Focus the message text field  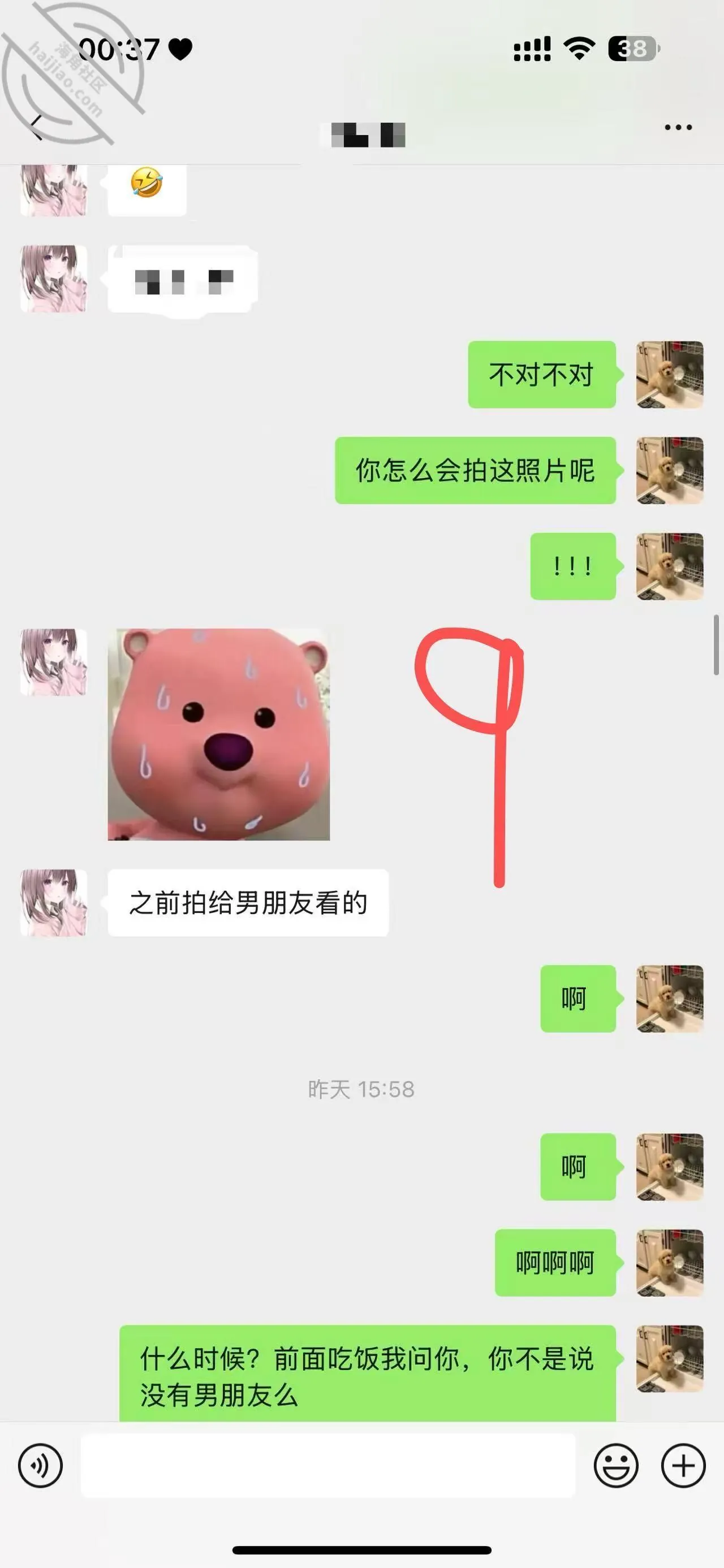328,1465
